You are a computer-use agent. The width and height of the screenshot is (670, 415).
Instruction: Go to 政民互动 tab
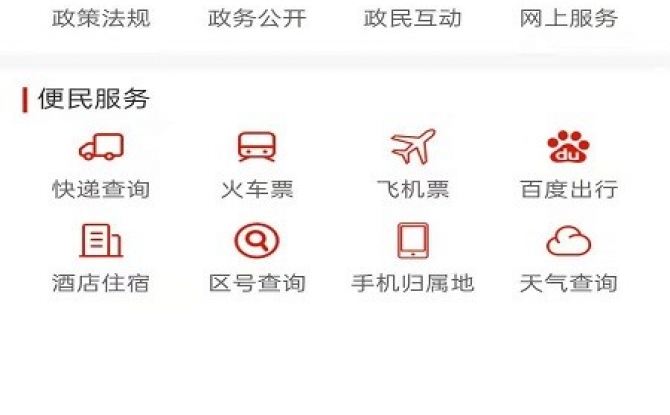[x=413, y=19]
